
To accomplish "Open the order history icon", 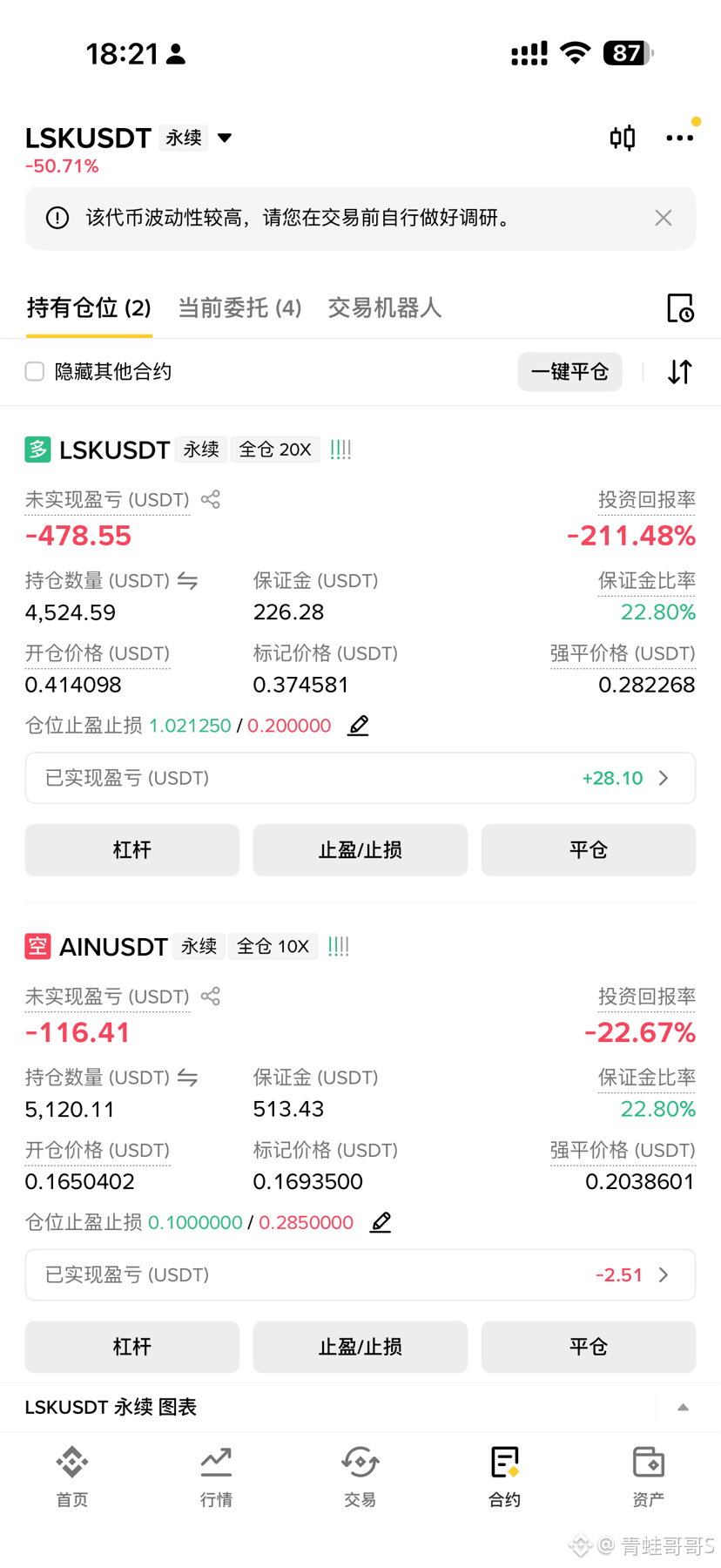I will coord(680,308).
